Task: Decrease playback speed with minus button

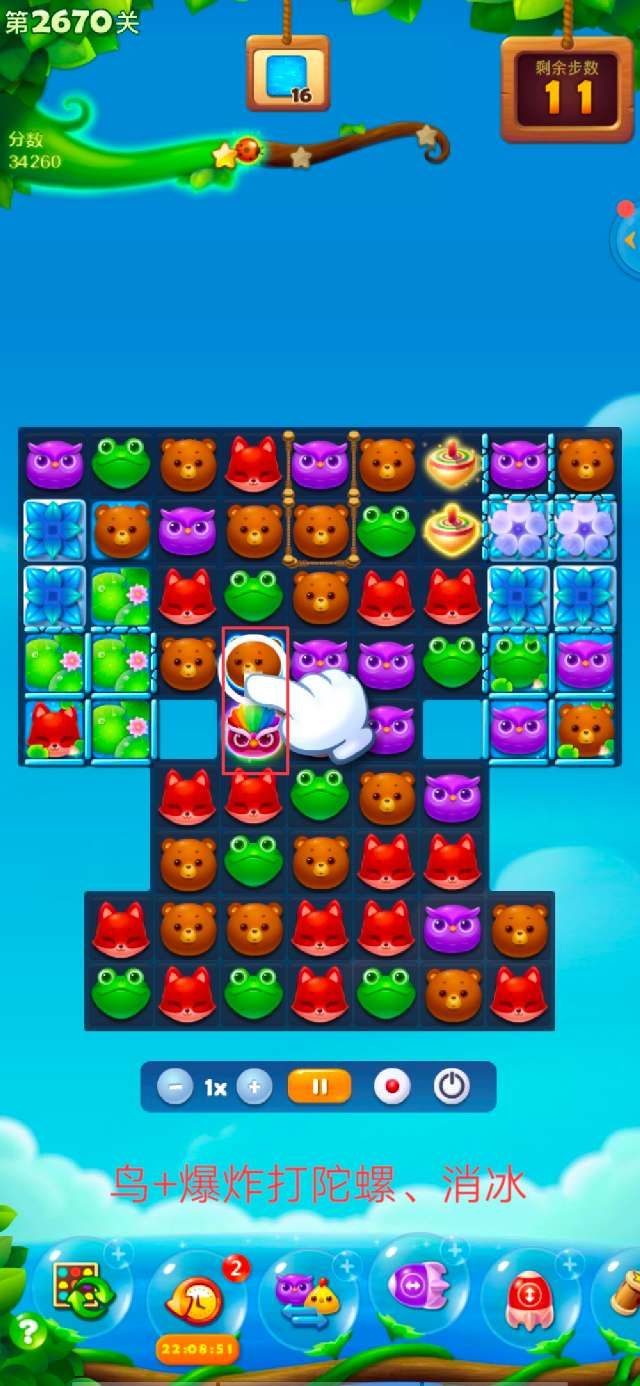Action: pos(175,1087)
